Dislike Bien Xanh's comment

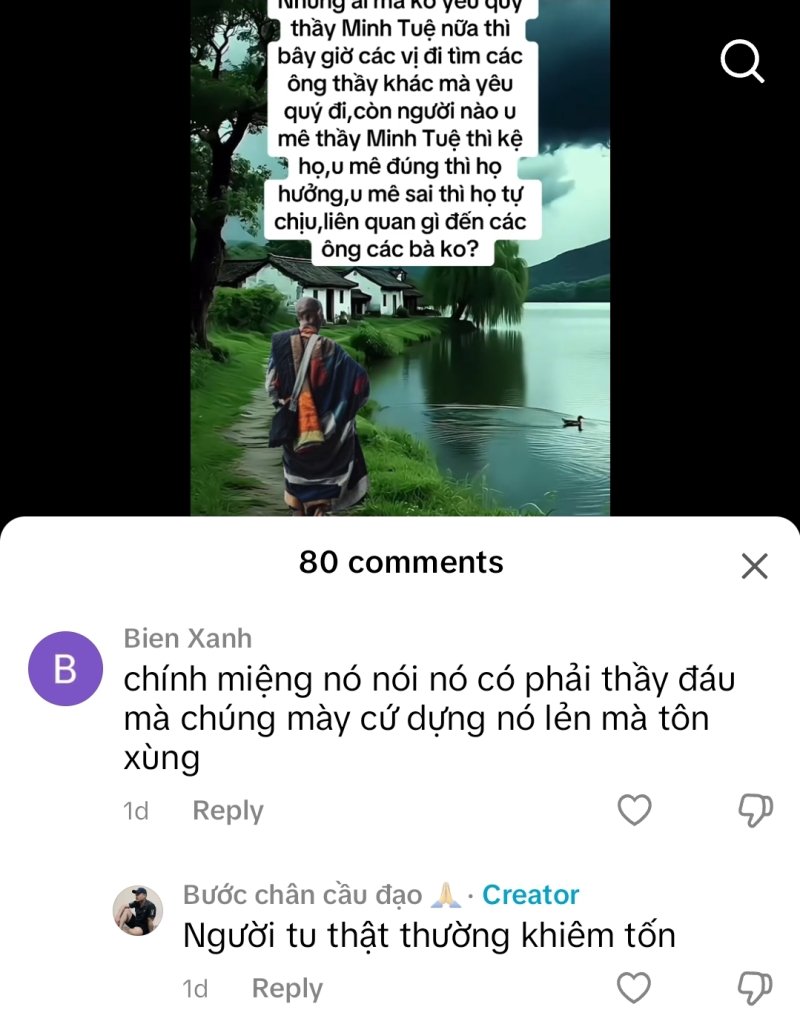[x=755, y=810]
